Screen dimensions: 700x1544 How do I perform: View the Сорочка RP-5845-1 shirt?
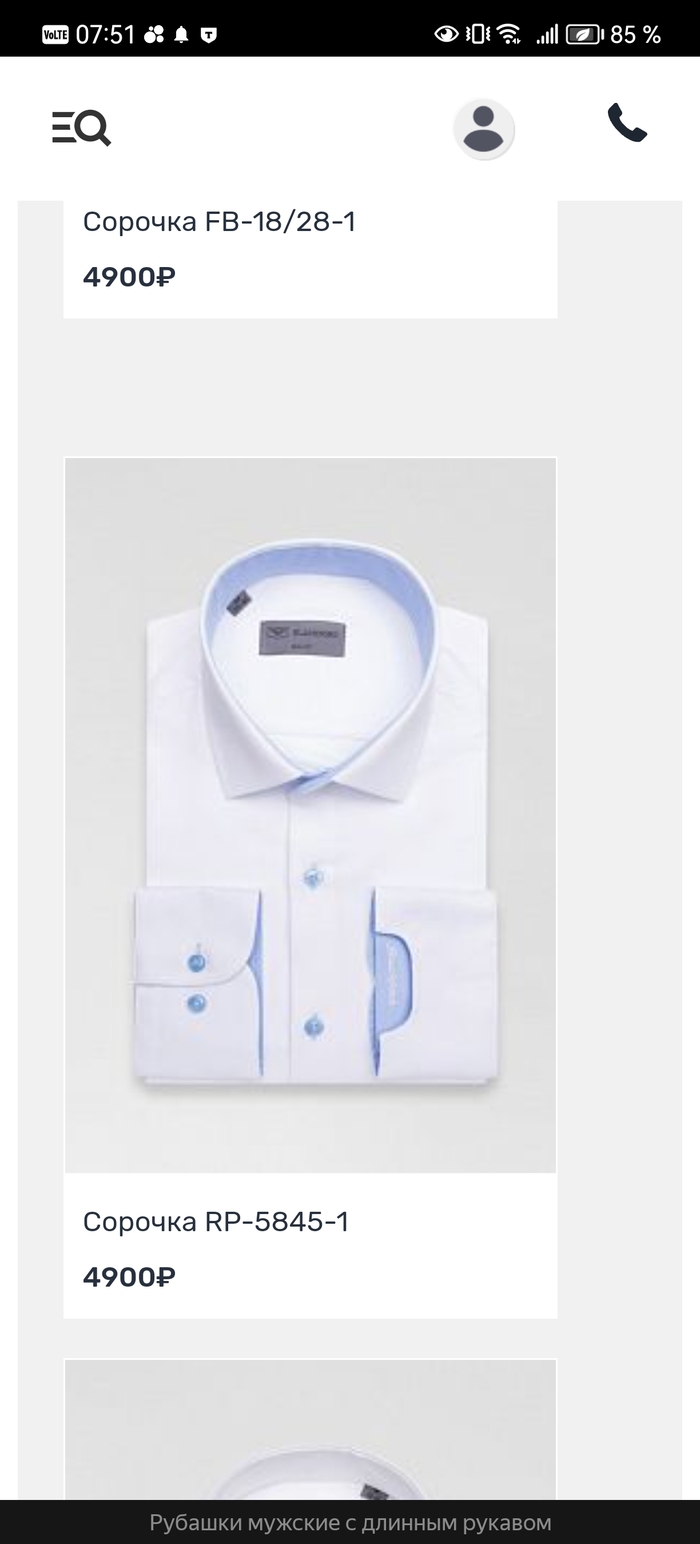click(310, 815)
